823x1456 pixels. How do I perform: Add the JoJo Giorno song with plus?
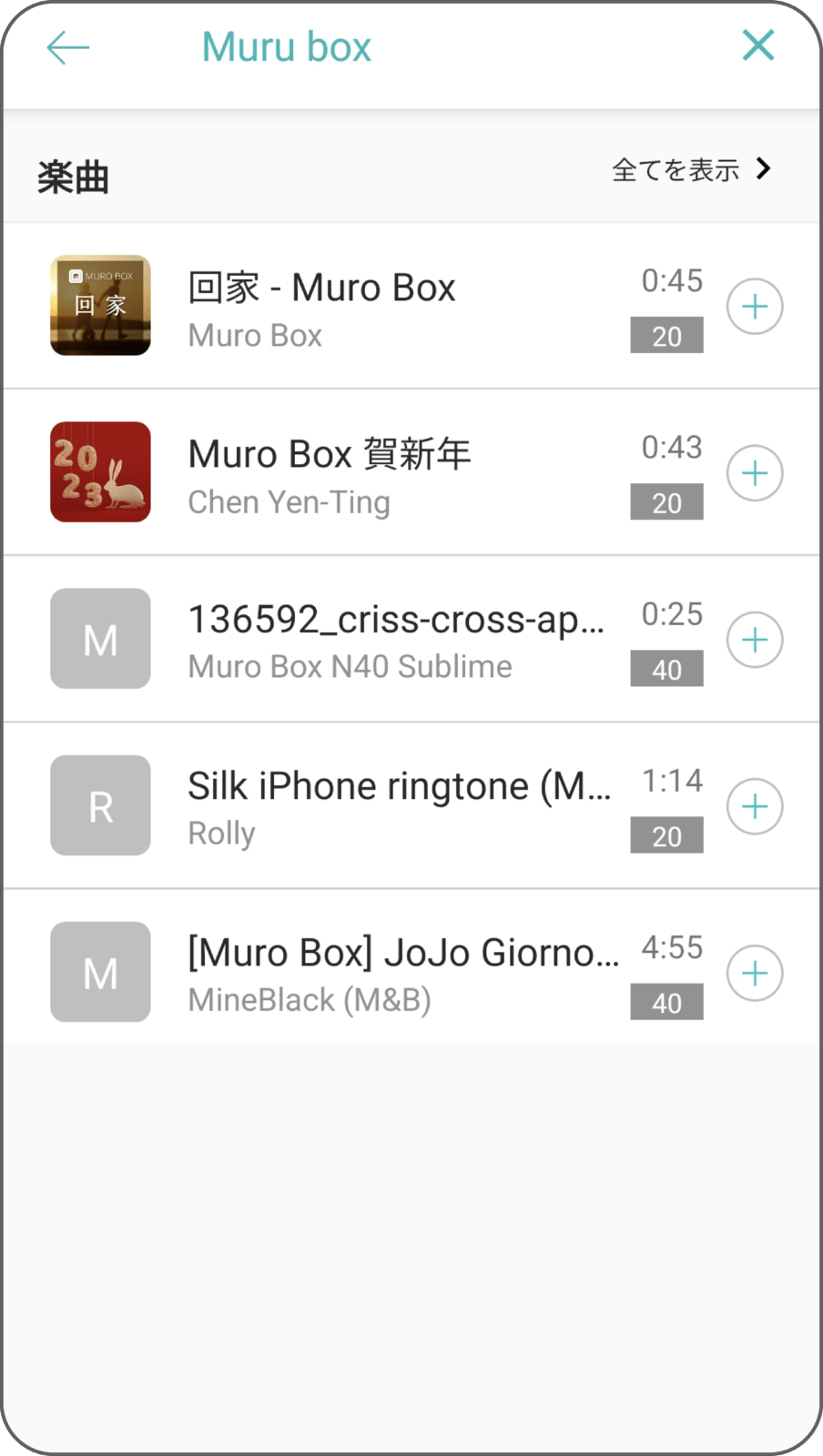coord(755,973)
